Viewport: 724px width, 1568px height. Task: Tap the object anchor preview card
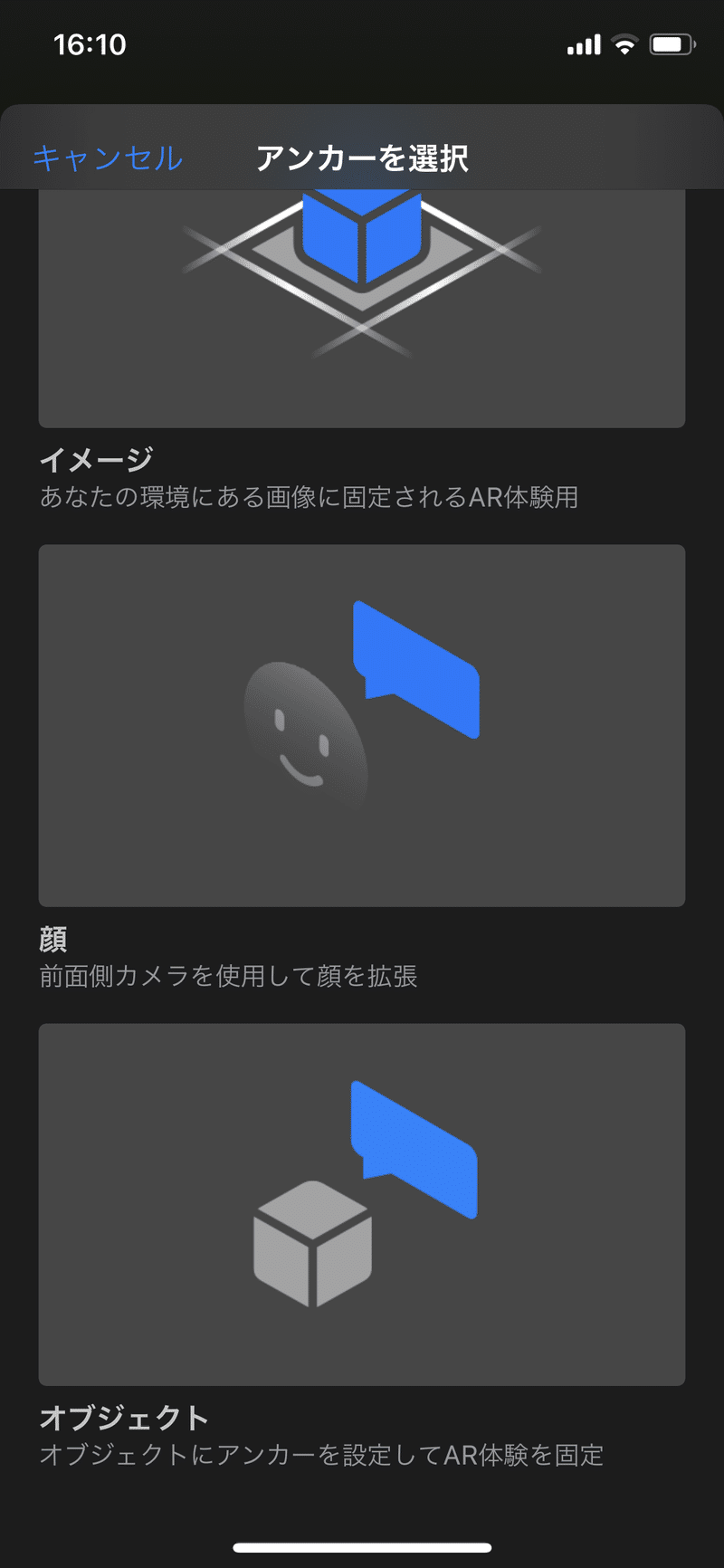pos(362,1204)
